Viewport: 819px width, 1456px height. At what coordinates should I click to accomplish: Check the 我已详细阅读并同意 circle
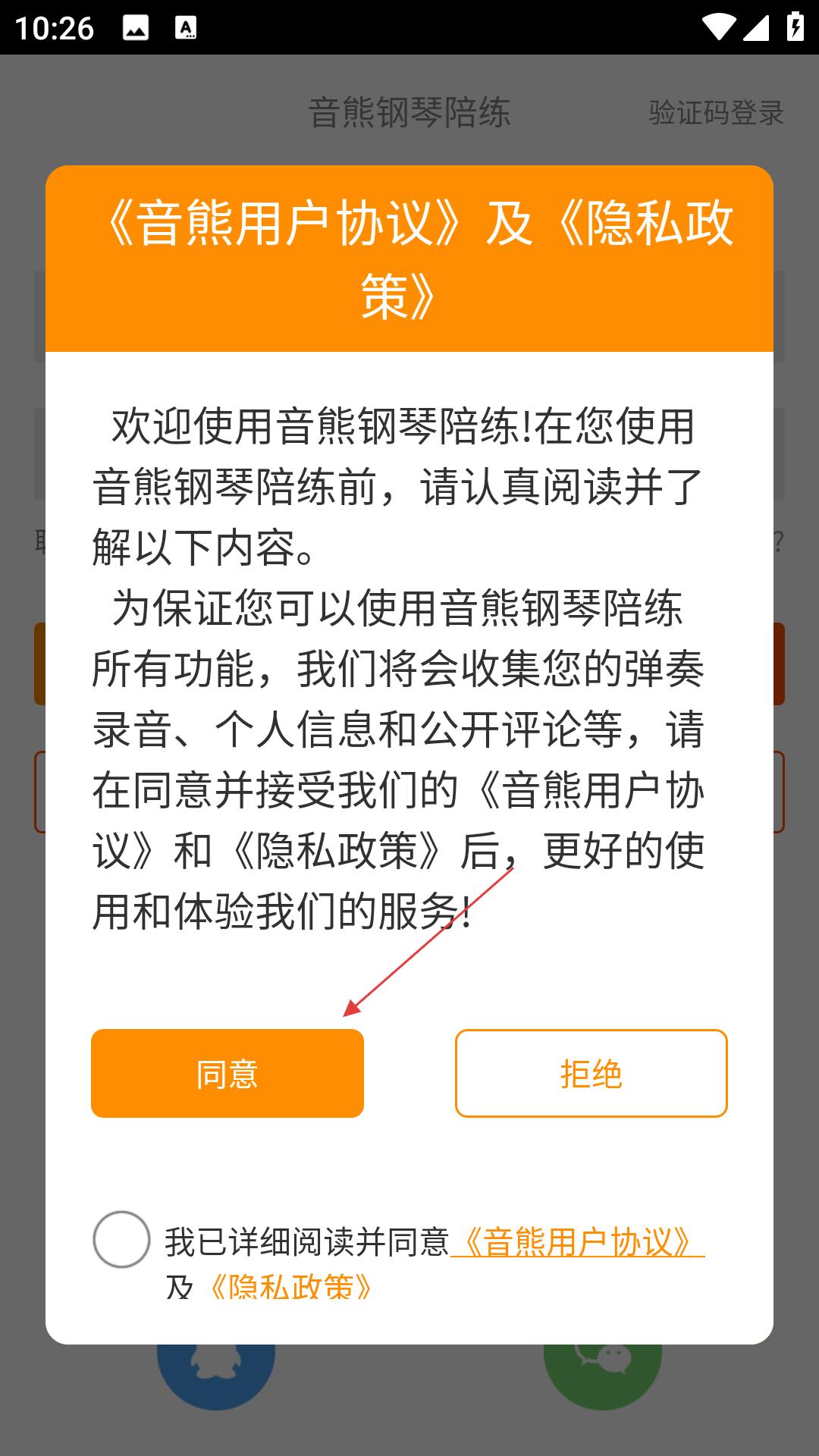[121, 1240]
